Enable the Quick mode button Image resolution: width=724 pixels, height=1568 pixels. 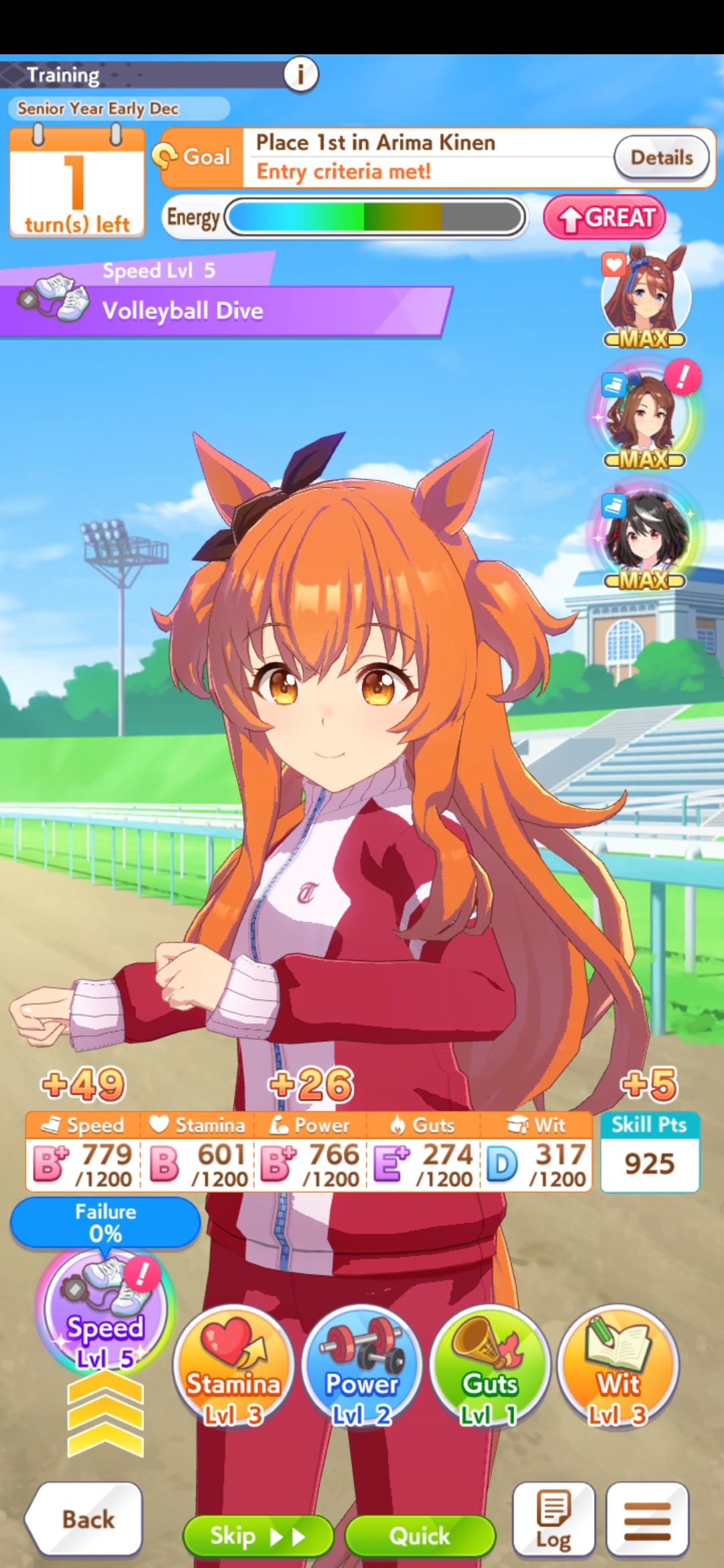(420, 1536)
